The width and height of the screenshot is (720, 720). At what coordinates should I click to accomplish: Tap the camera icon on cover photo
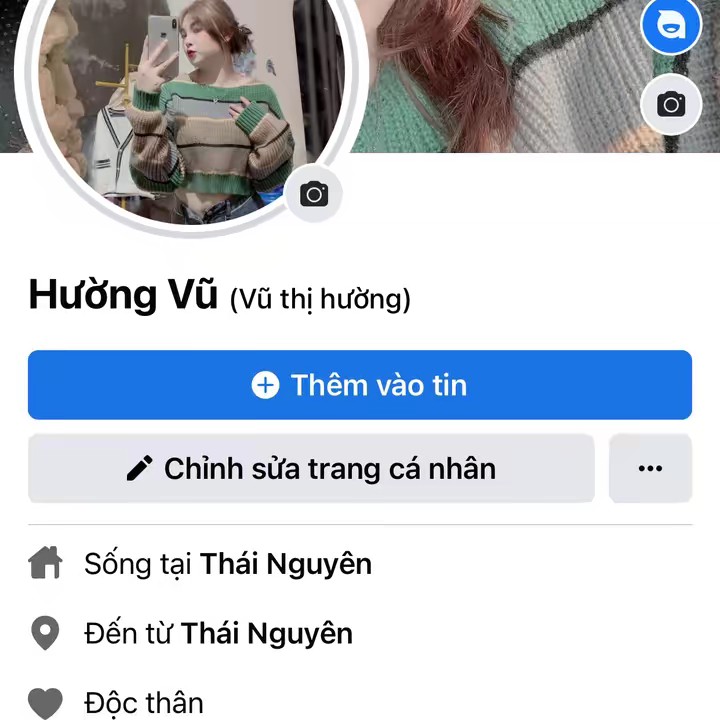pos(671,104)
